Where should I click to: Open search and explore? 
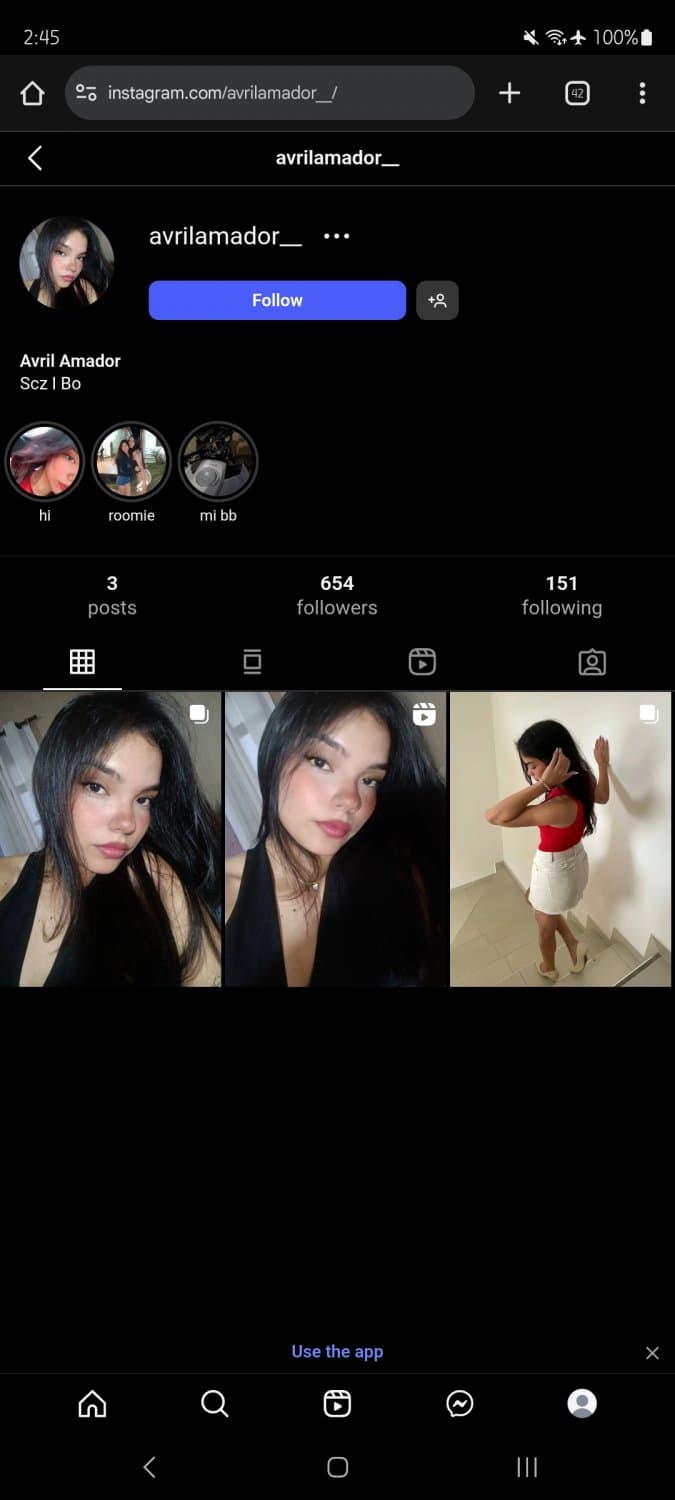point(215,1405)
